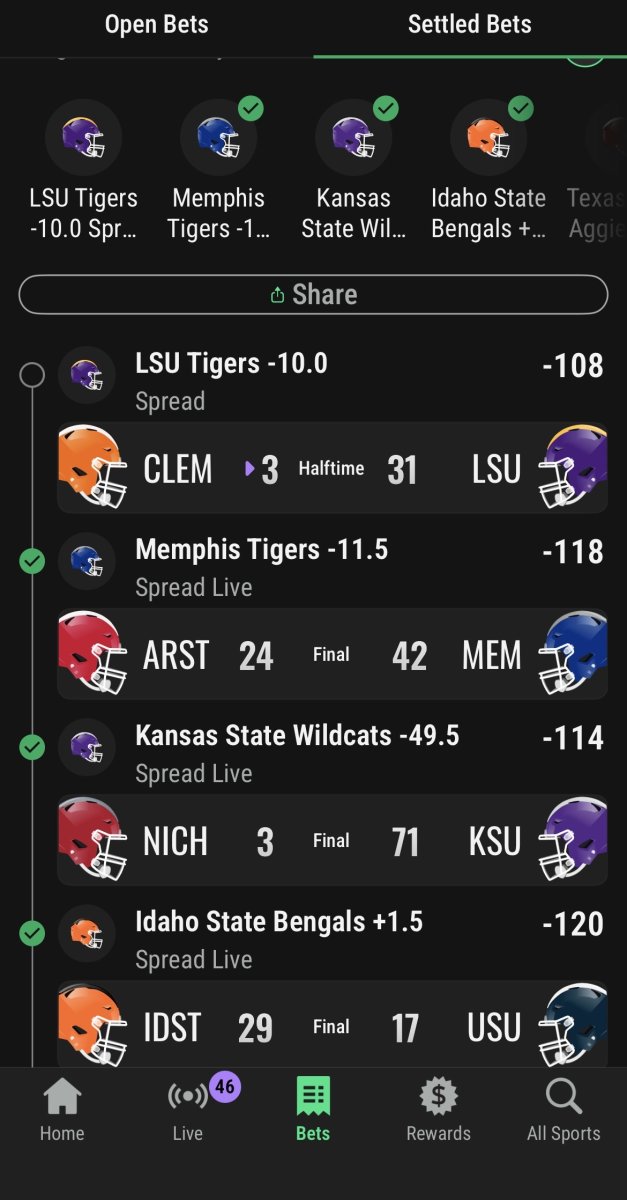View the NICH vs KSU game card
Screen dimensions: 627x1200
[332, 841]
